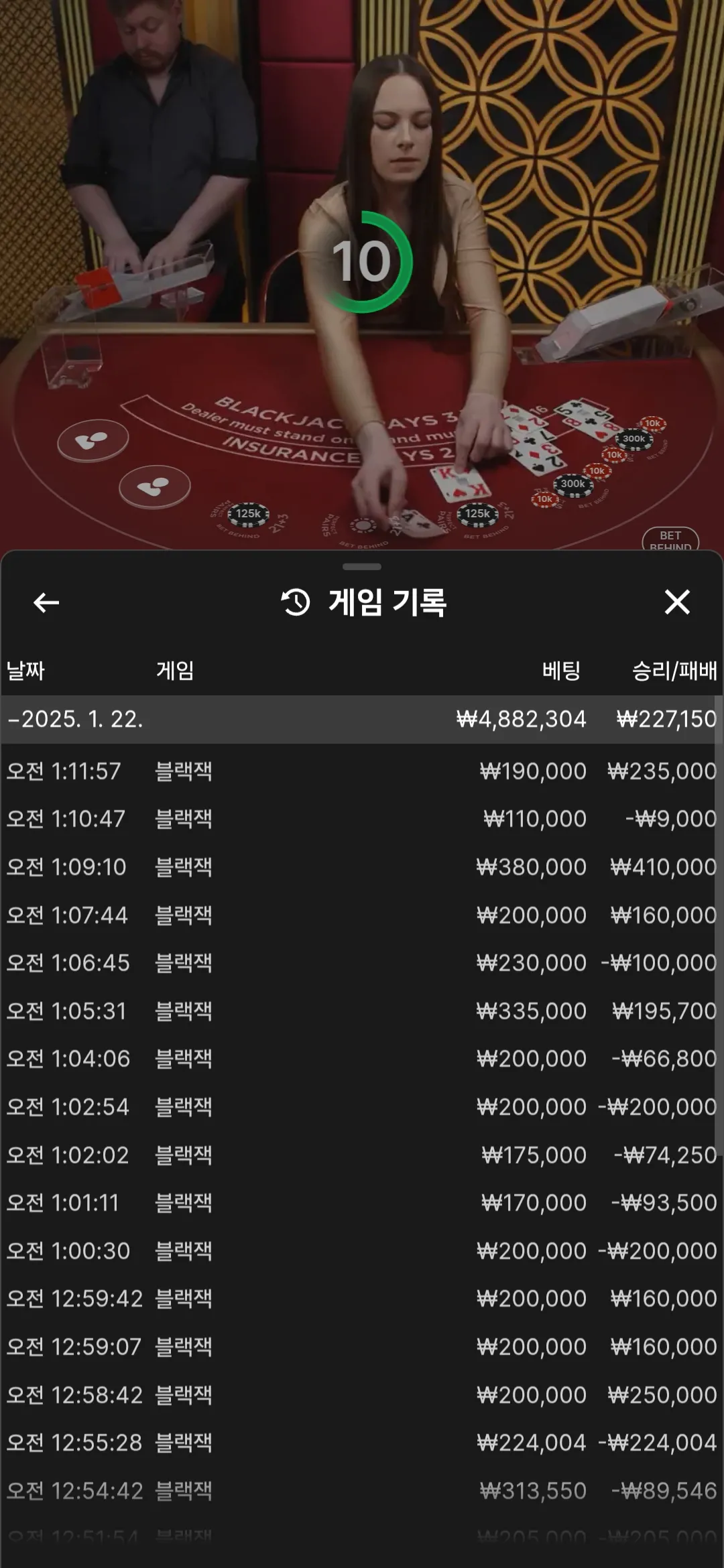
Task: Open the blackjack record at 오전 12:58:42
Action: tap(362, 1395)
